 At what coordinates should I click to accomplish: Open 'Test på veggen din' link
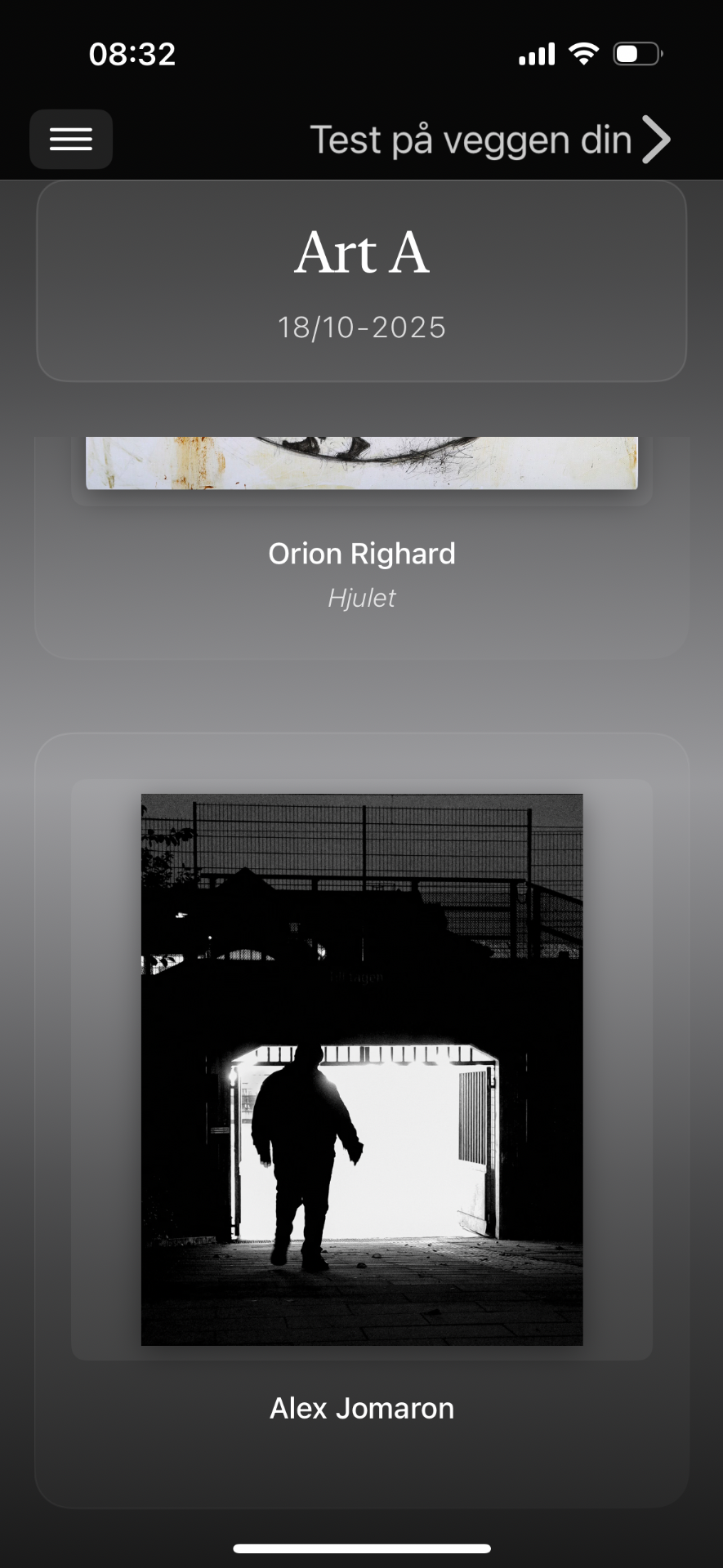489,140
